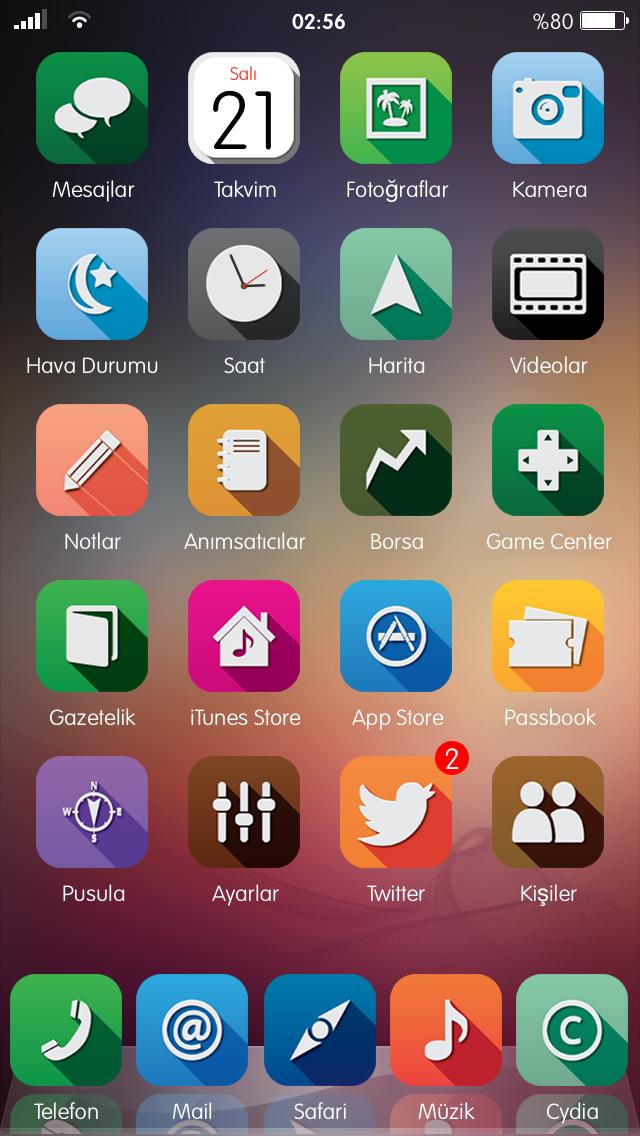Open Twitter with 2 notifications
Viewport: 640px width, 1136px height.
point(396,812)
